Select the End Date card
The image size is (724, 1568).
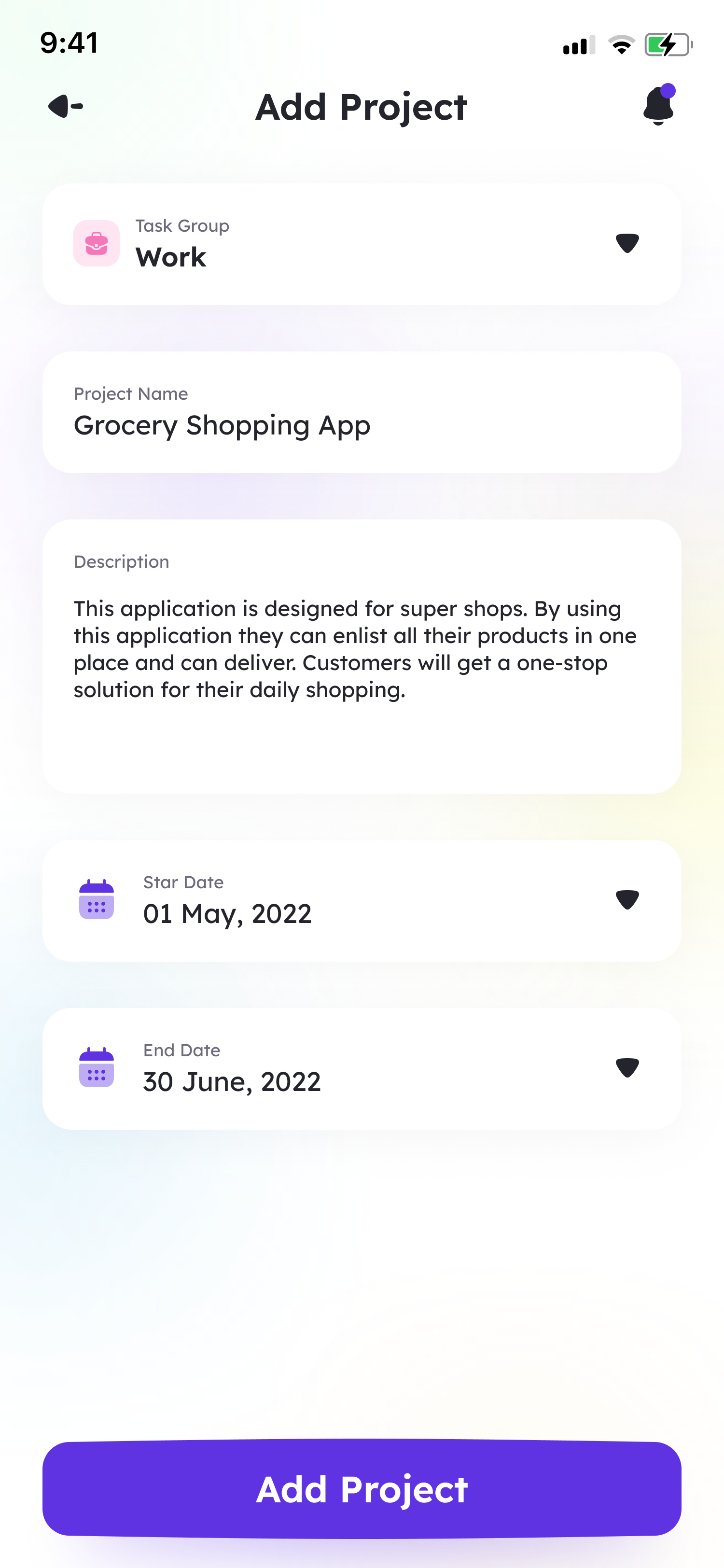point(362,1068)
